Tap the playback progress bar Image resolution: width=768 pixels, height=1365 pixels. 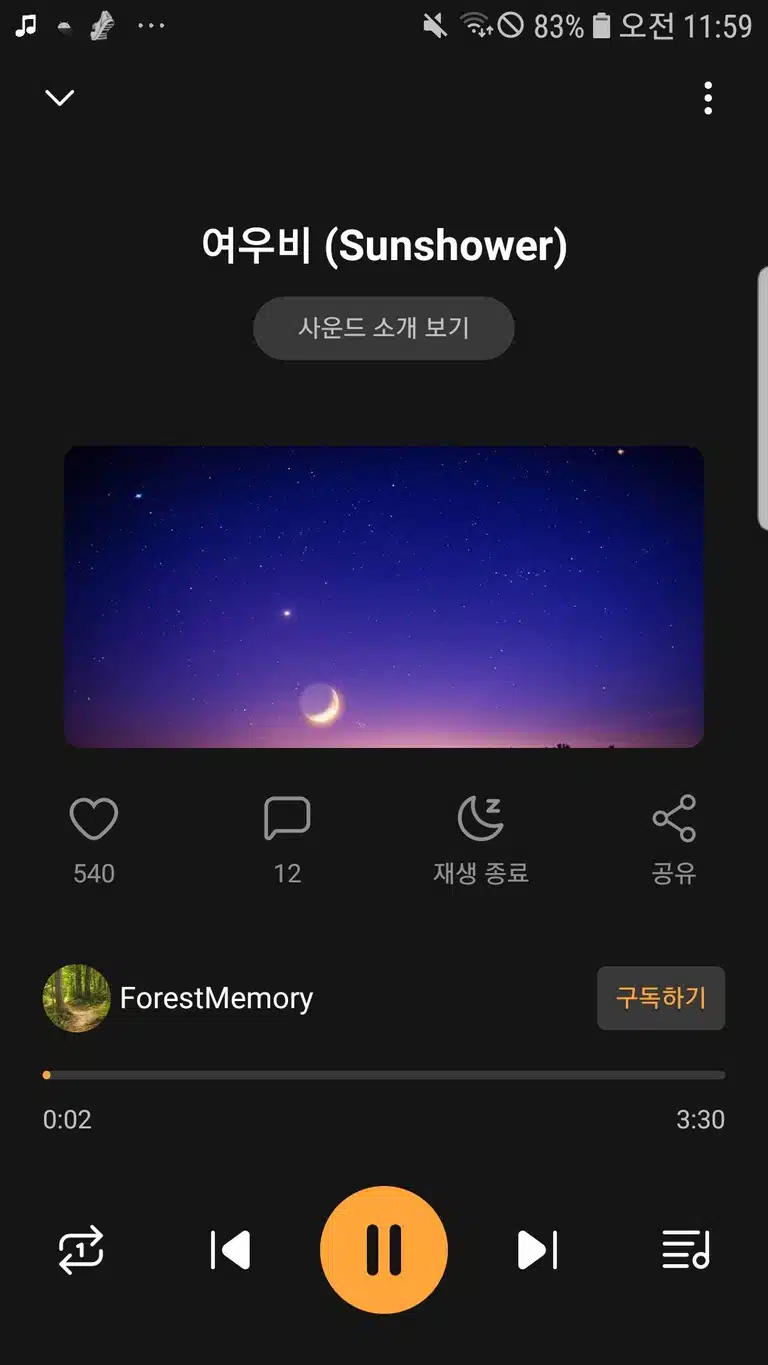pyautogui.click(x=384, y=1075)
